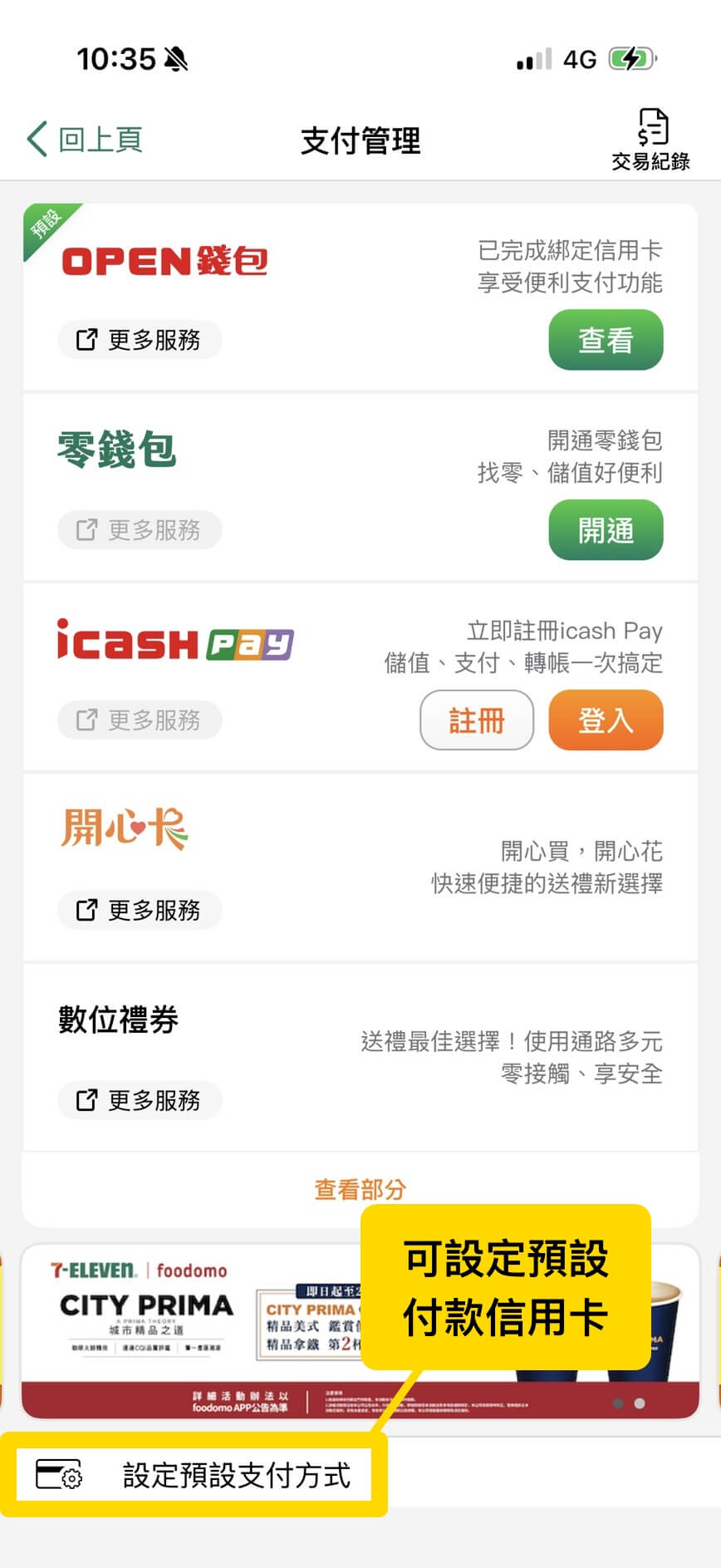Open 設定預設支付方式
The height and width of the screenshot is (1568, 721).
(x=194, y=1476)
